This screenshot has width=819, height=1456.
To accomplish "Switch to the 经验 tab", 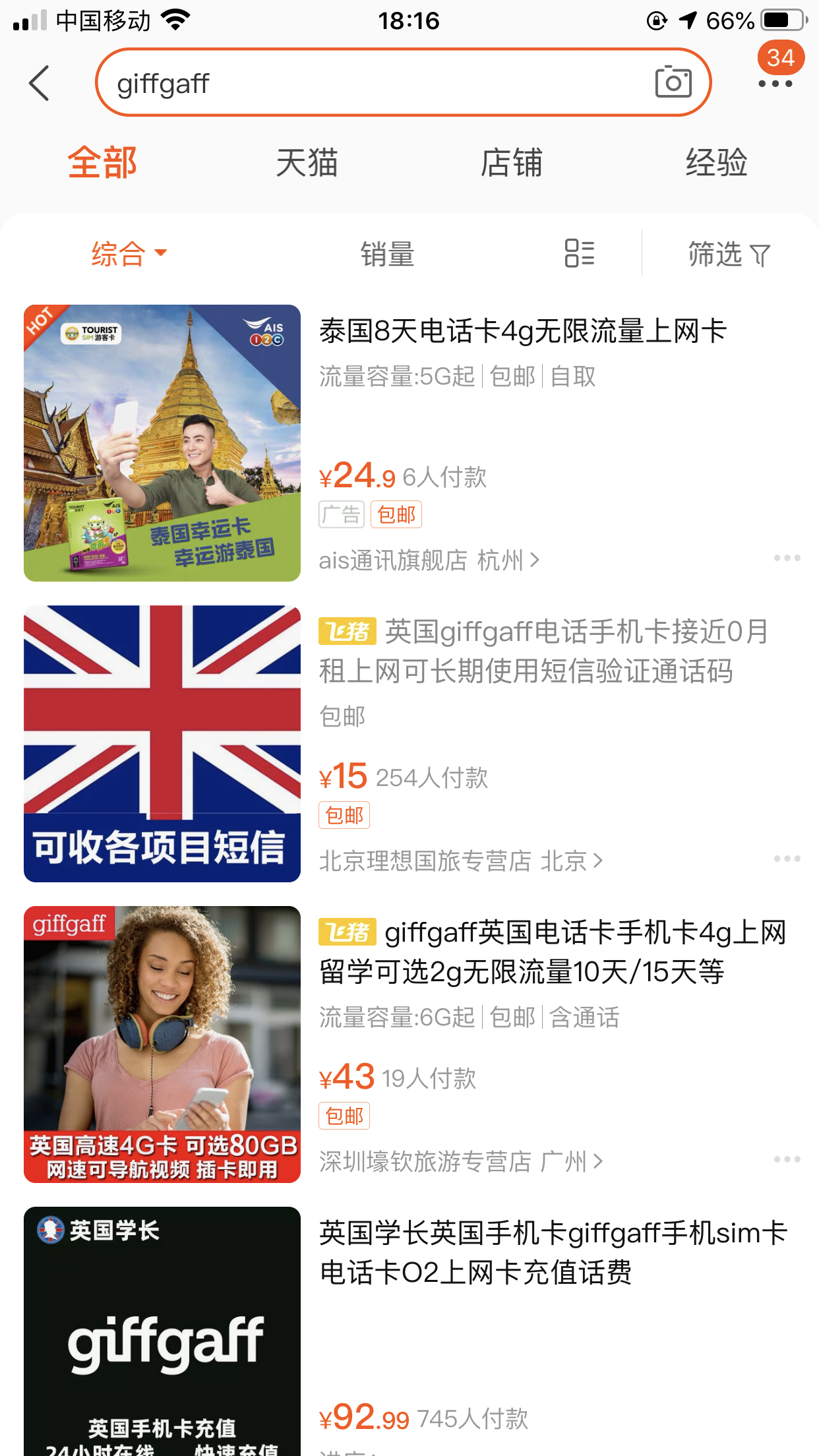I will pos(716,162).
